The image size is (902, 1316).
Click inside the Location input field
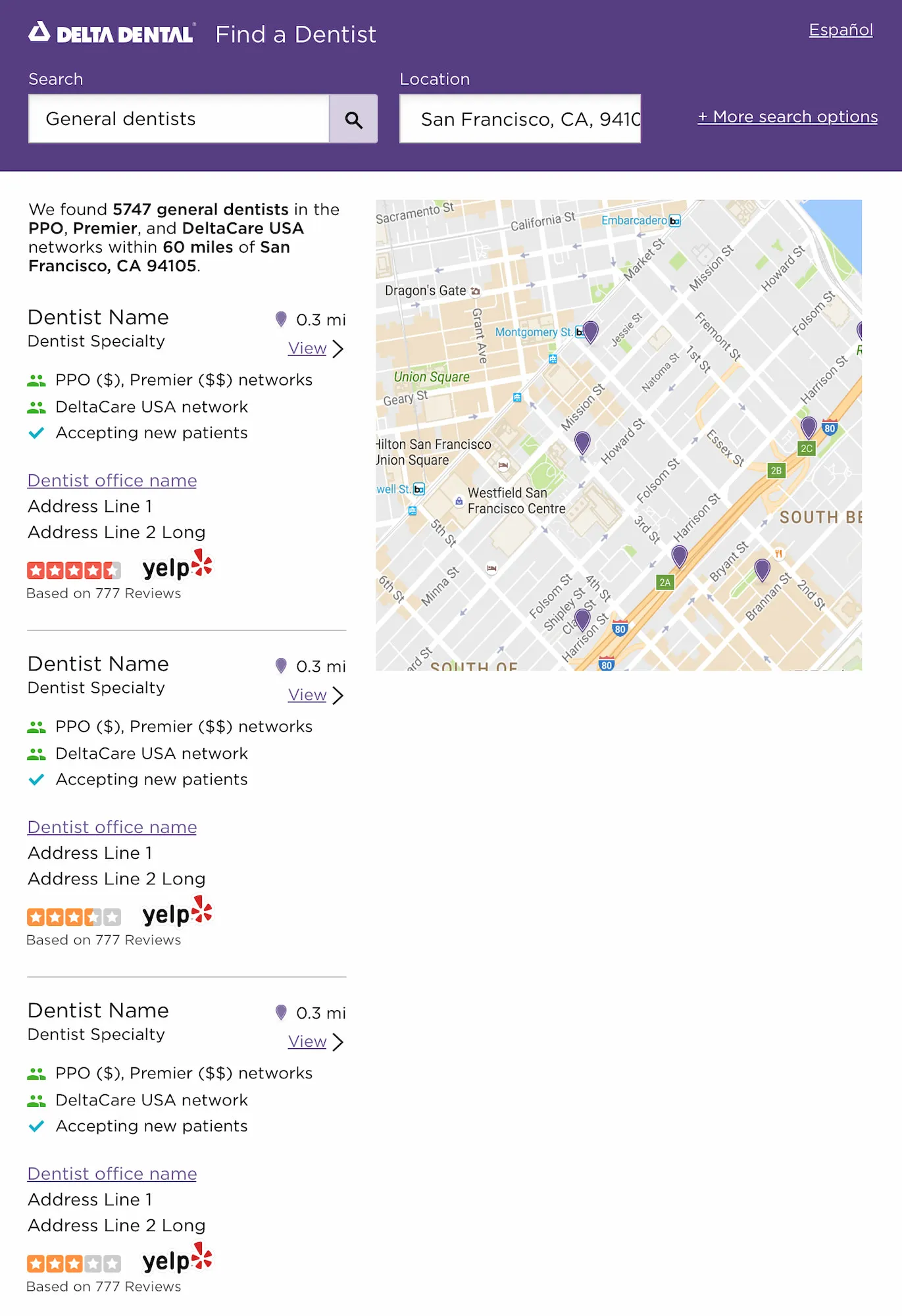pos(519,119)
